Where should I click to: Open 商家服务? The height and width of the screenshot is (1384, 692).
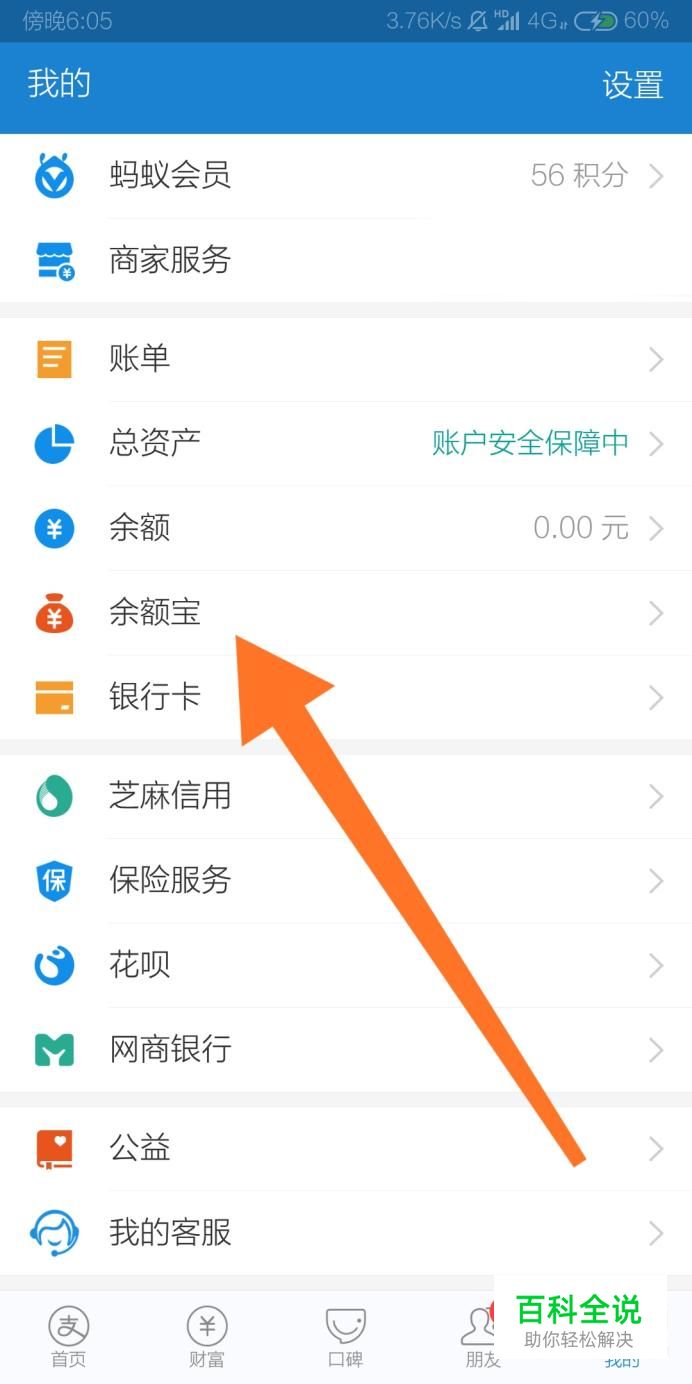[345, 261]
